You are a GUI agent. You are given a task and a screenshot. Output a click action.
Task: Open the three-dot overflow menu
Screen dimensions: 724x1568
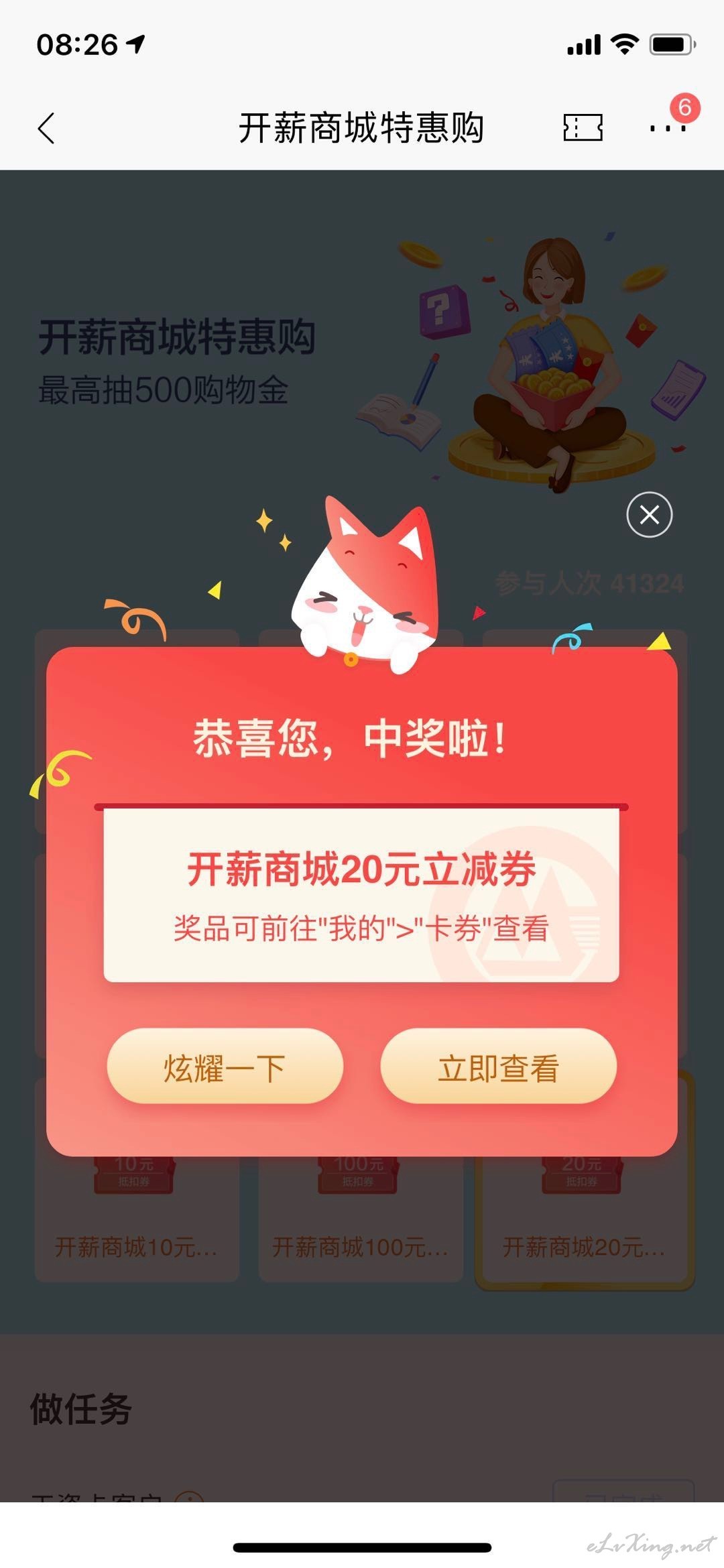click(668, 128)
